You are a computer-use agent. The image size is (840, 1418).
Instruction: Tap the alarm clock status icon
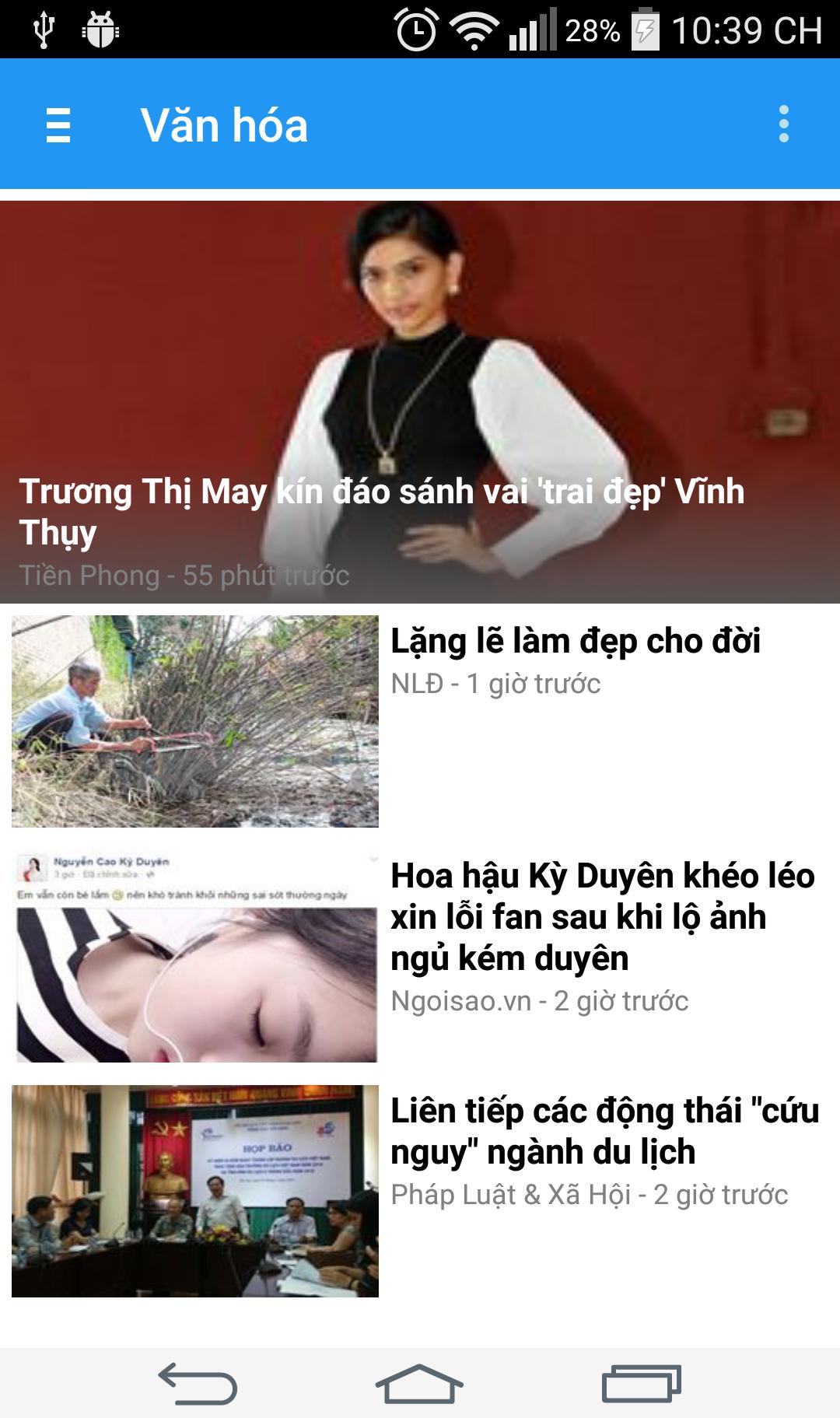pyautogui.click(x=411, y=30)
